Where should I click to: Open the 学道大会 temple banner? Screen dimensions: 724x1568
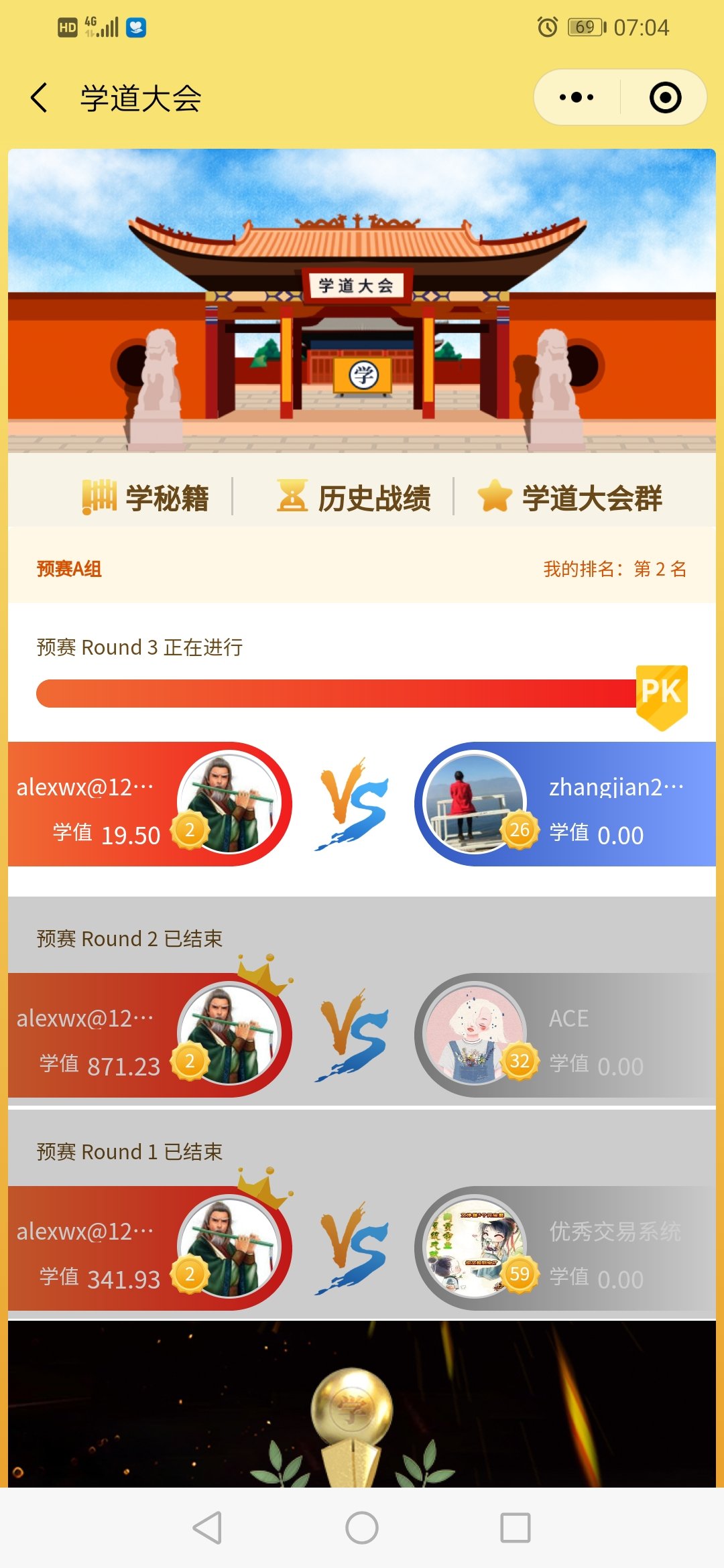coord(362,300)
